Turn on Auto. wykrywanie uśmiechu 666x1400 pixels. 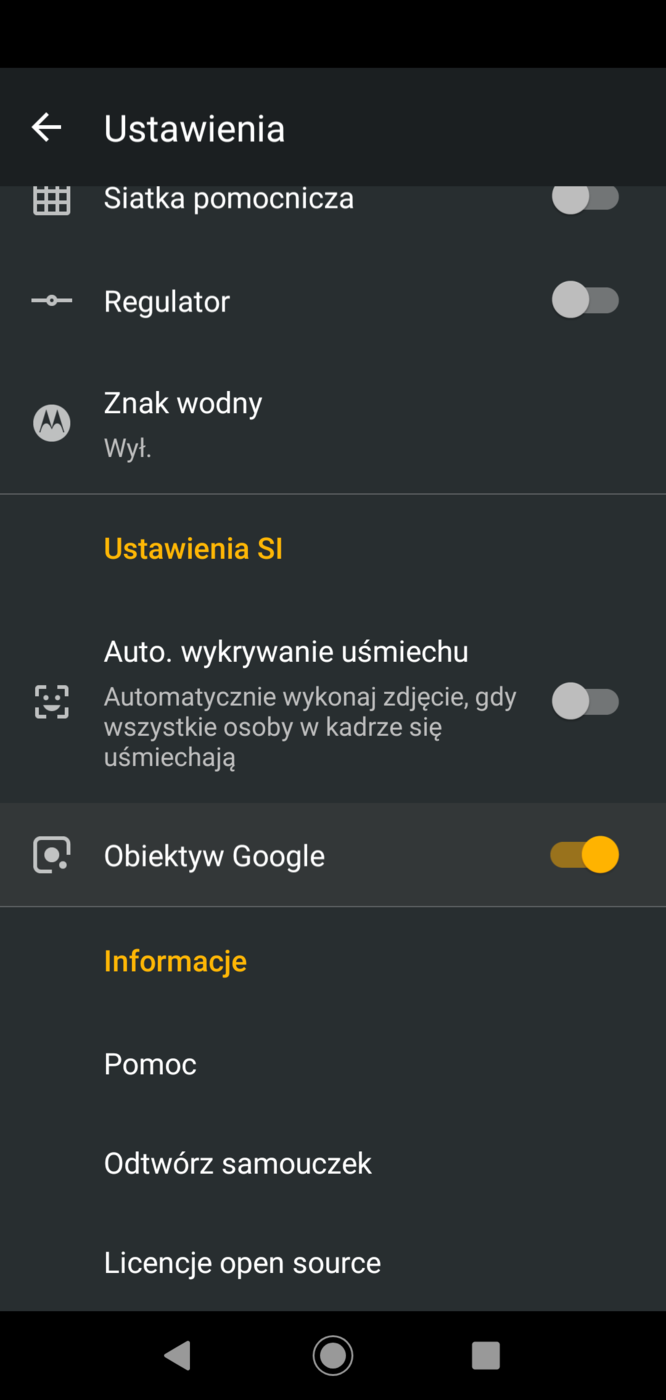click(585, 701)
